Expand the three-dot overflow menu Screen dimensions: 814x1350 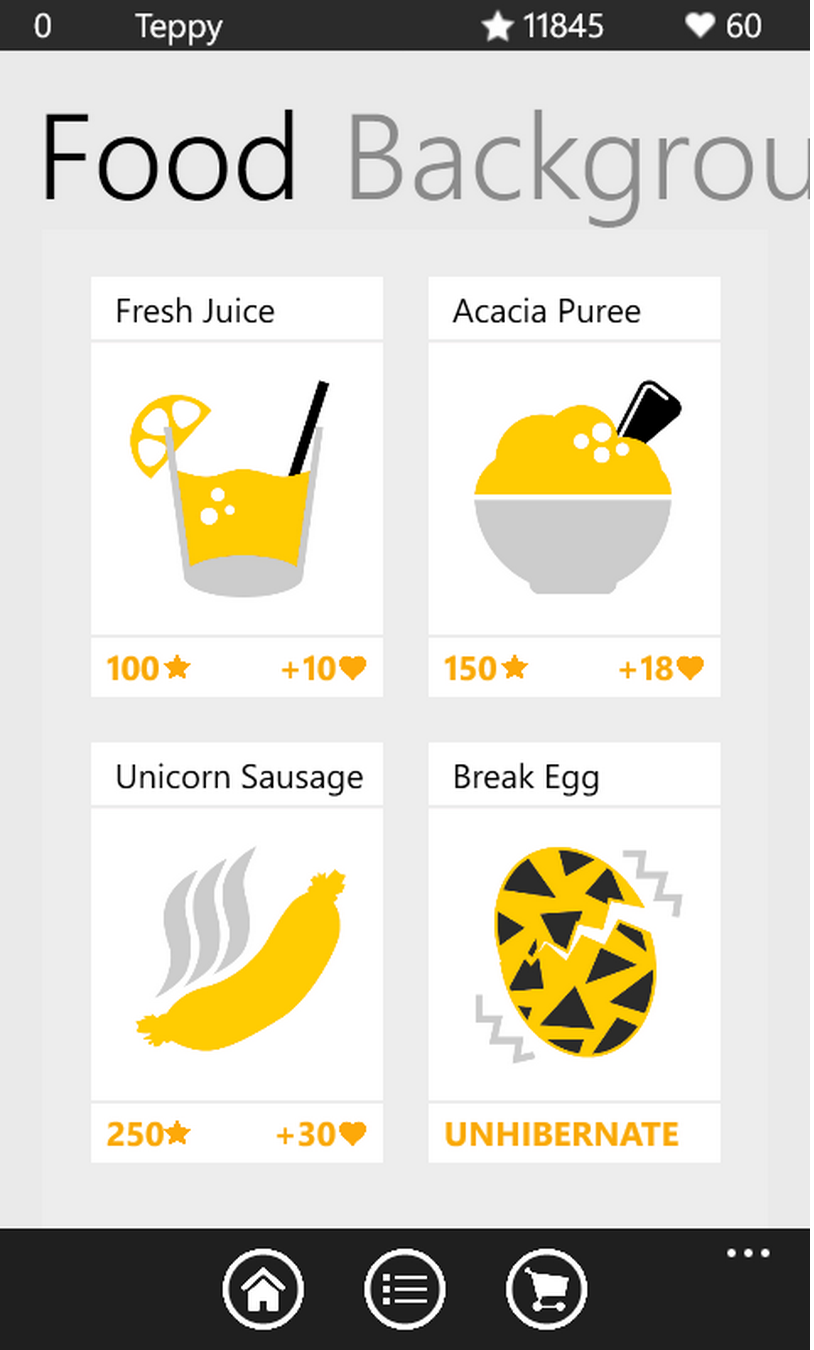[x=748, y=1254]
